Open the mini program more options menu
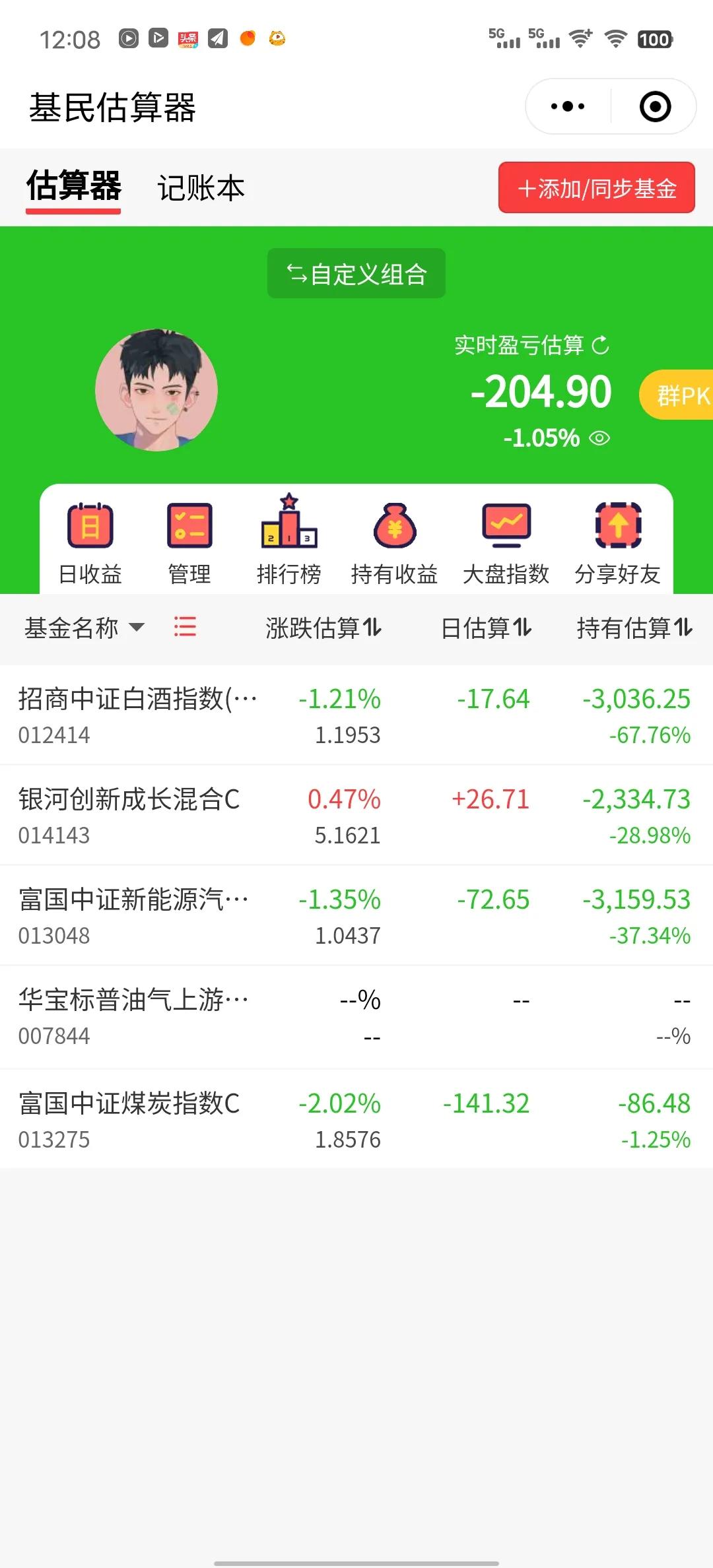 (x=567, y=106)
